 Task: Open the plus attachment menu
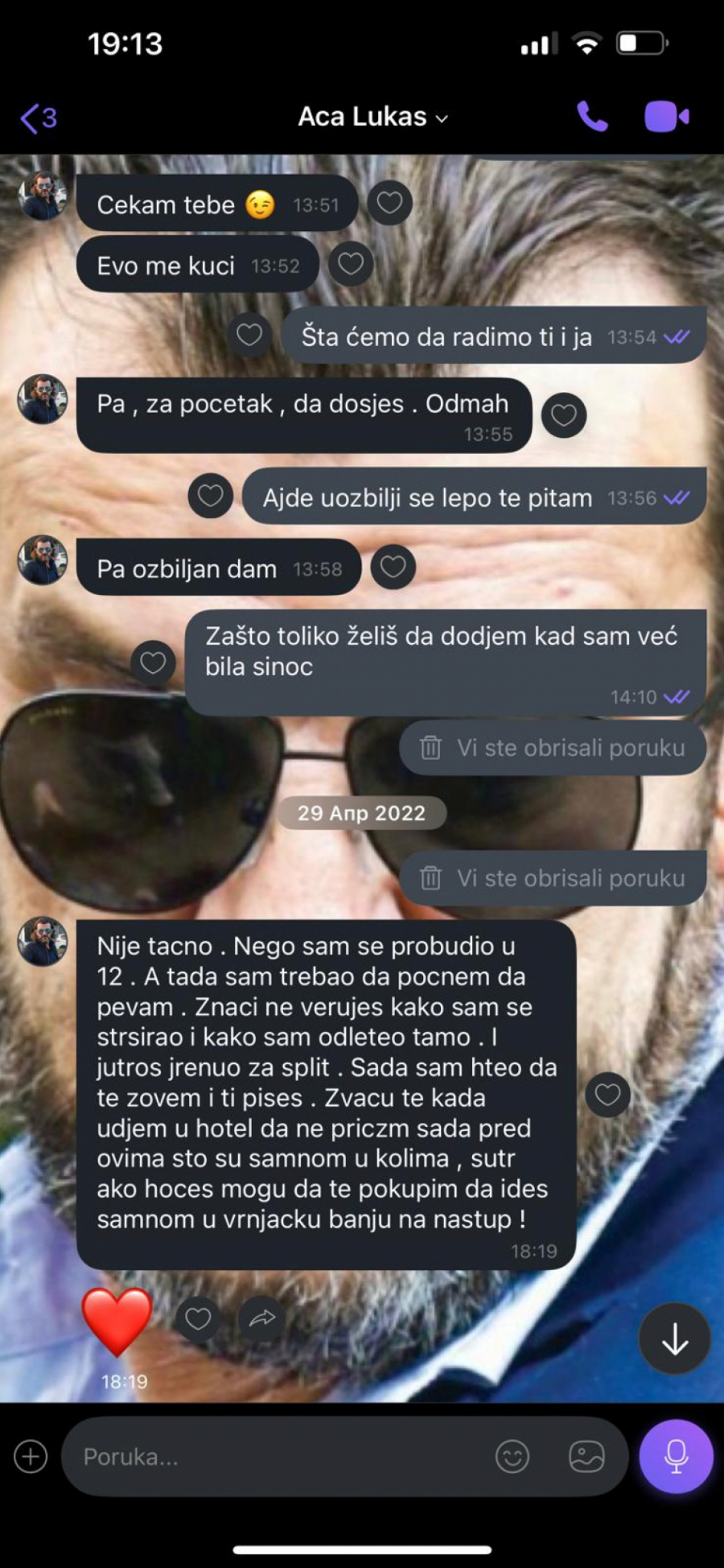[31, 1457]
